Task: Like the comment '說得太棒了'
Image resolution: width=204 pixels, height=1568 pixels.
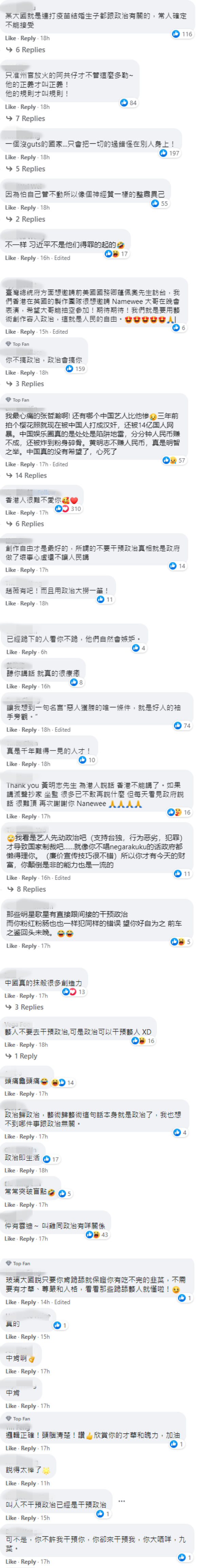Action: point(10,1483)
